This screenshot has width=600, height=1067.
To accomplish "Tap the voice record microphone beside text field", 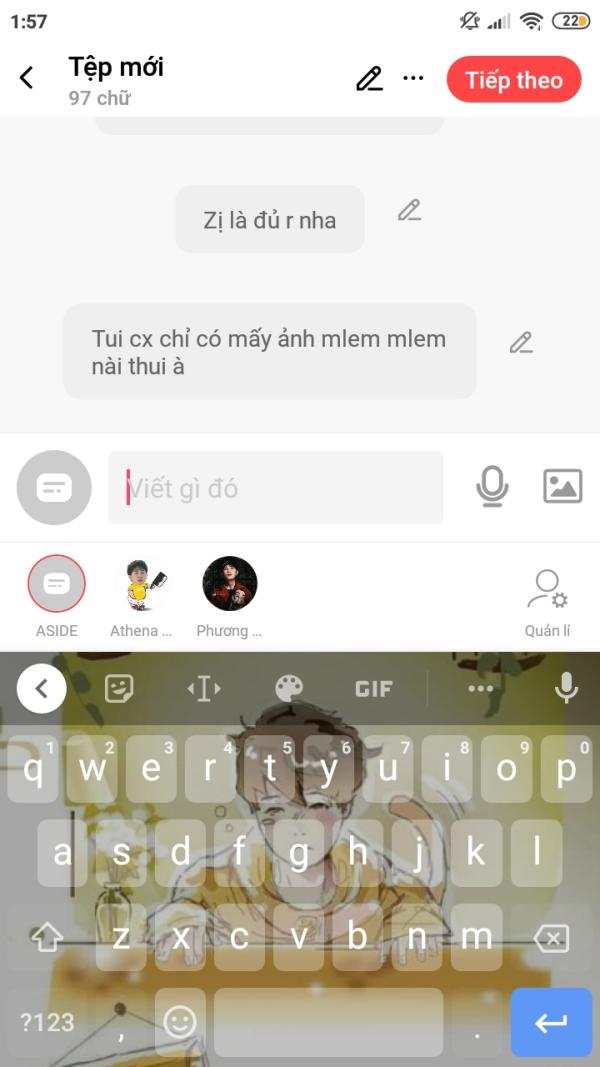I will tap(492, 487).
